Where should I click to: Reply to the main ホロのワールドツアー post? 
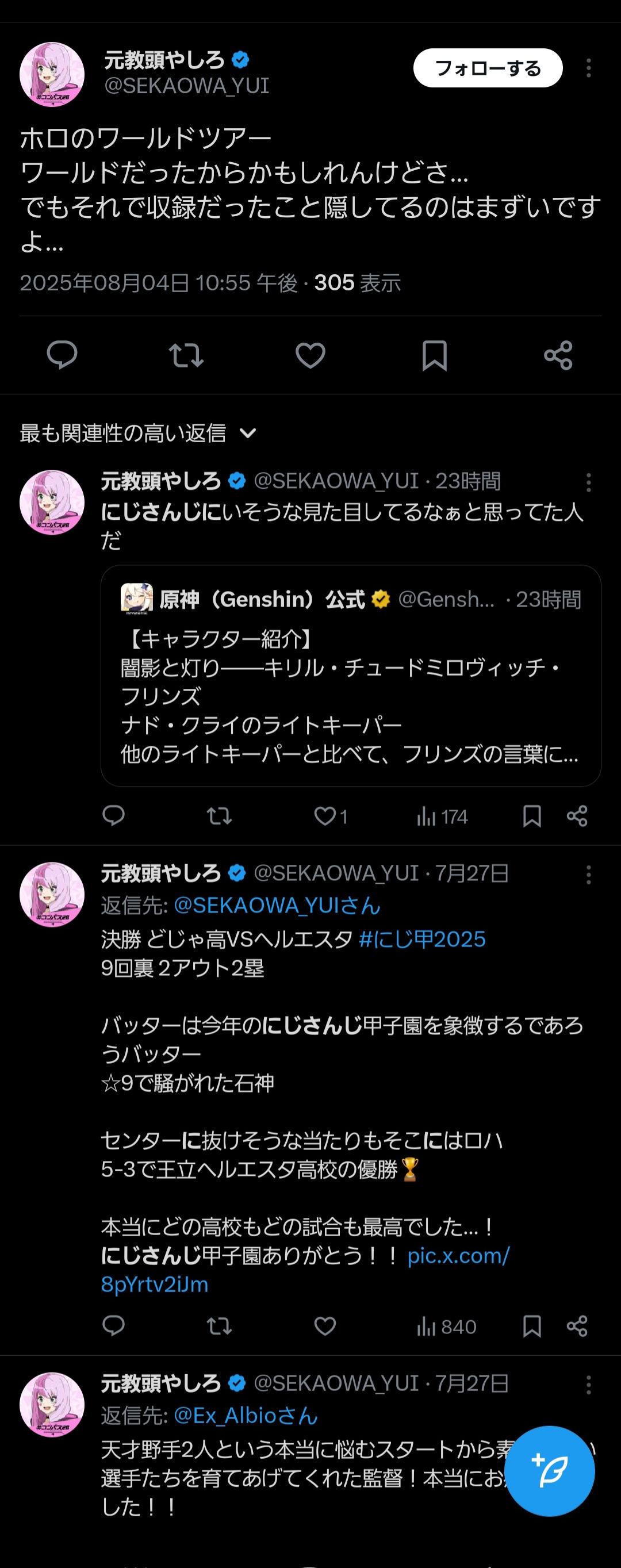[62, 355]
